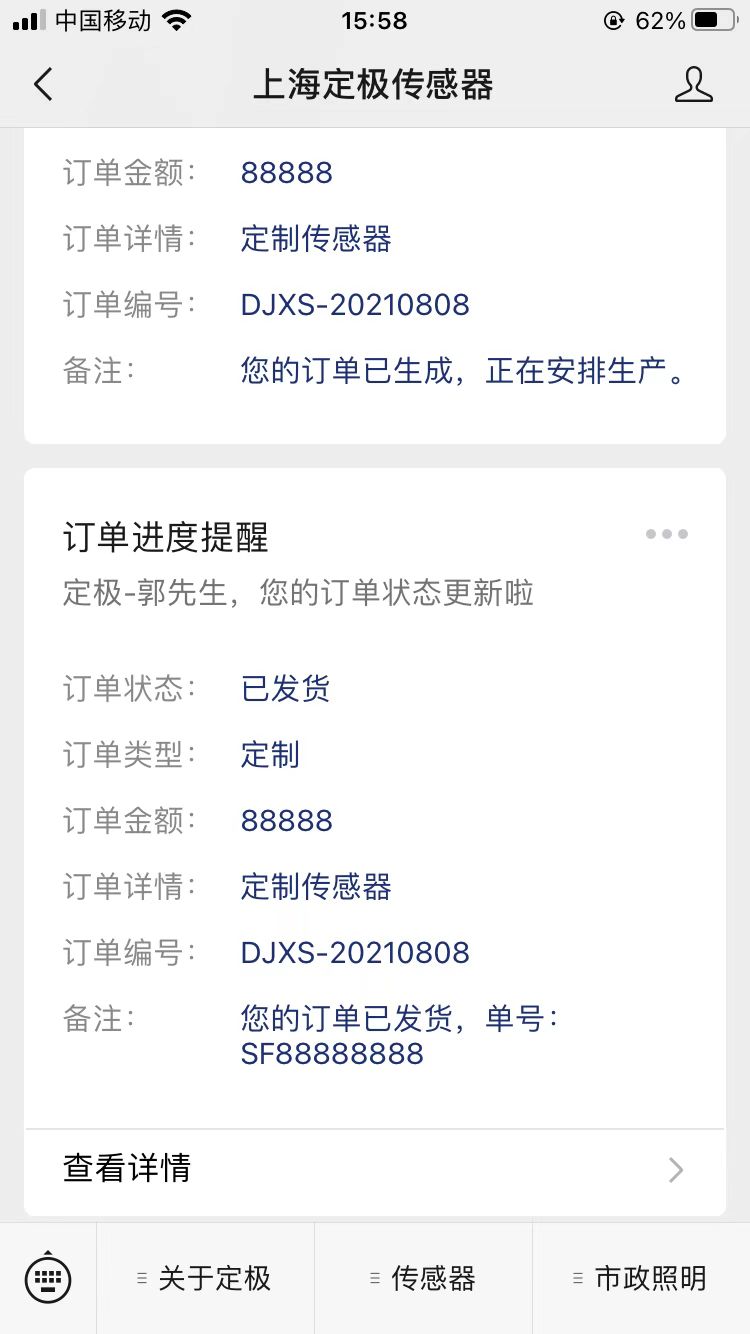Tap 查看详情 to view order details

[x=126, y=1170]
